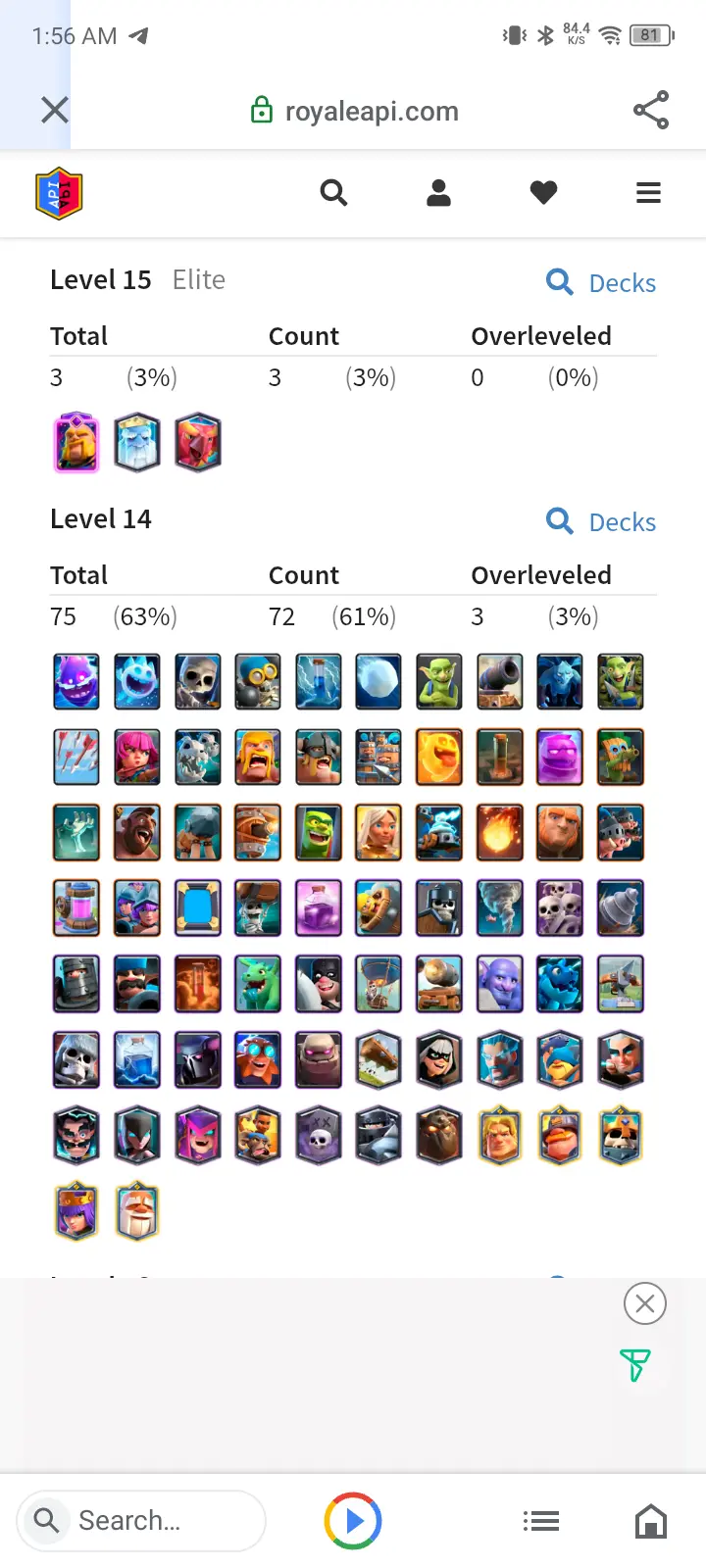Open the bottom list menu icon
The width and height of the screenshot is (706, 1568).
[540, 1521]
